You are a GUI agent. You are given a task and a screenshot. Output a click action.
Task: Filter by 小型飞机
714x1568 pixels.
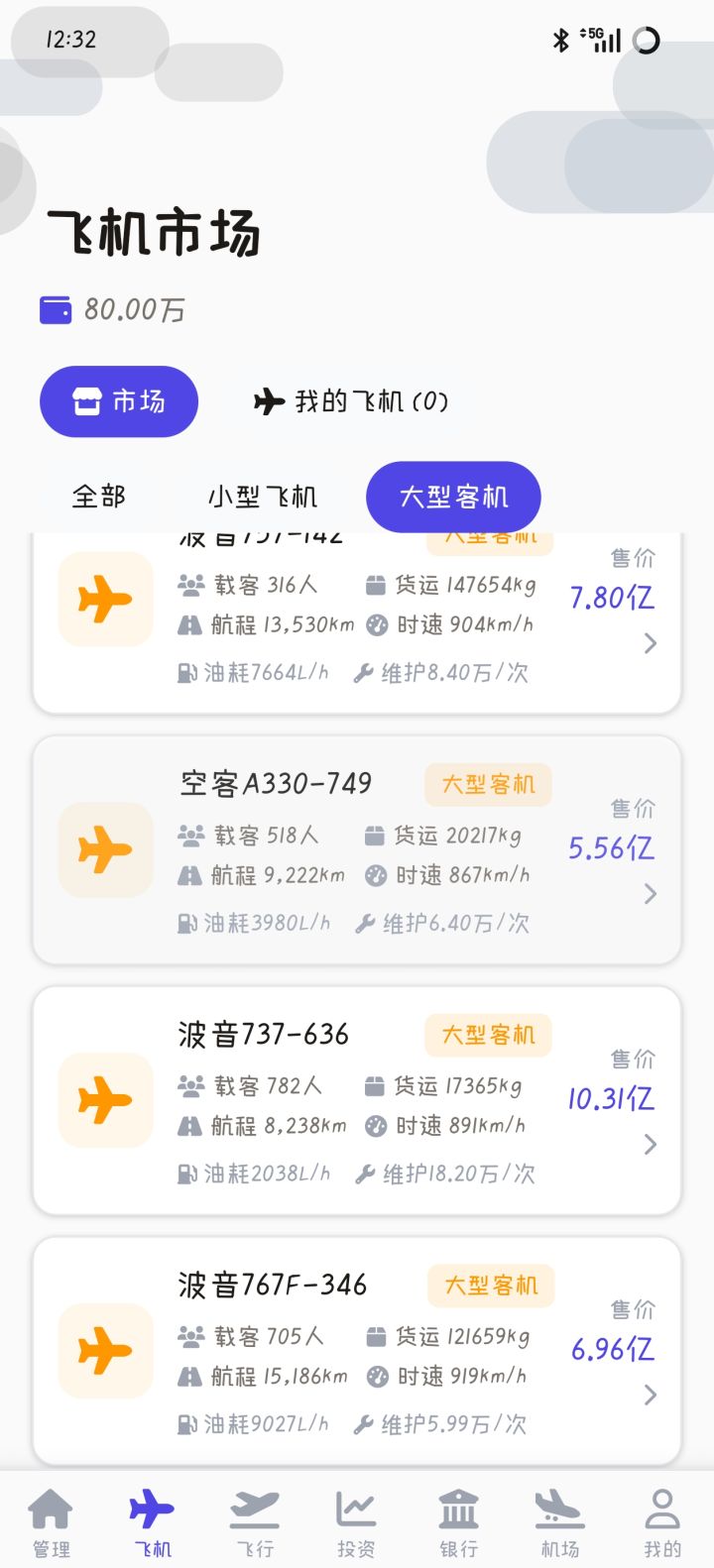tap(263, 496)
